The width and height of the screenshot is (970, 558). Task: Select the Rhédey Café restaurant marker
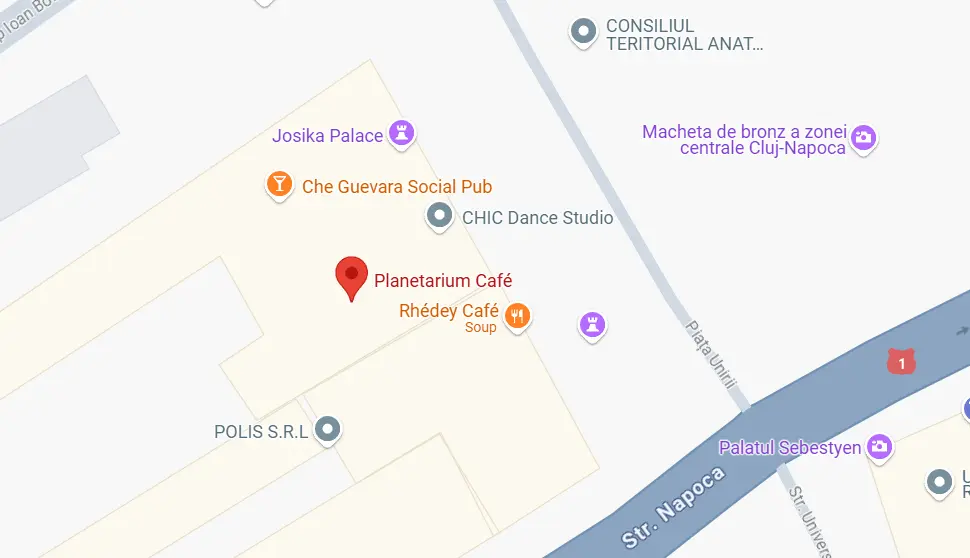tap(516, 317)
